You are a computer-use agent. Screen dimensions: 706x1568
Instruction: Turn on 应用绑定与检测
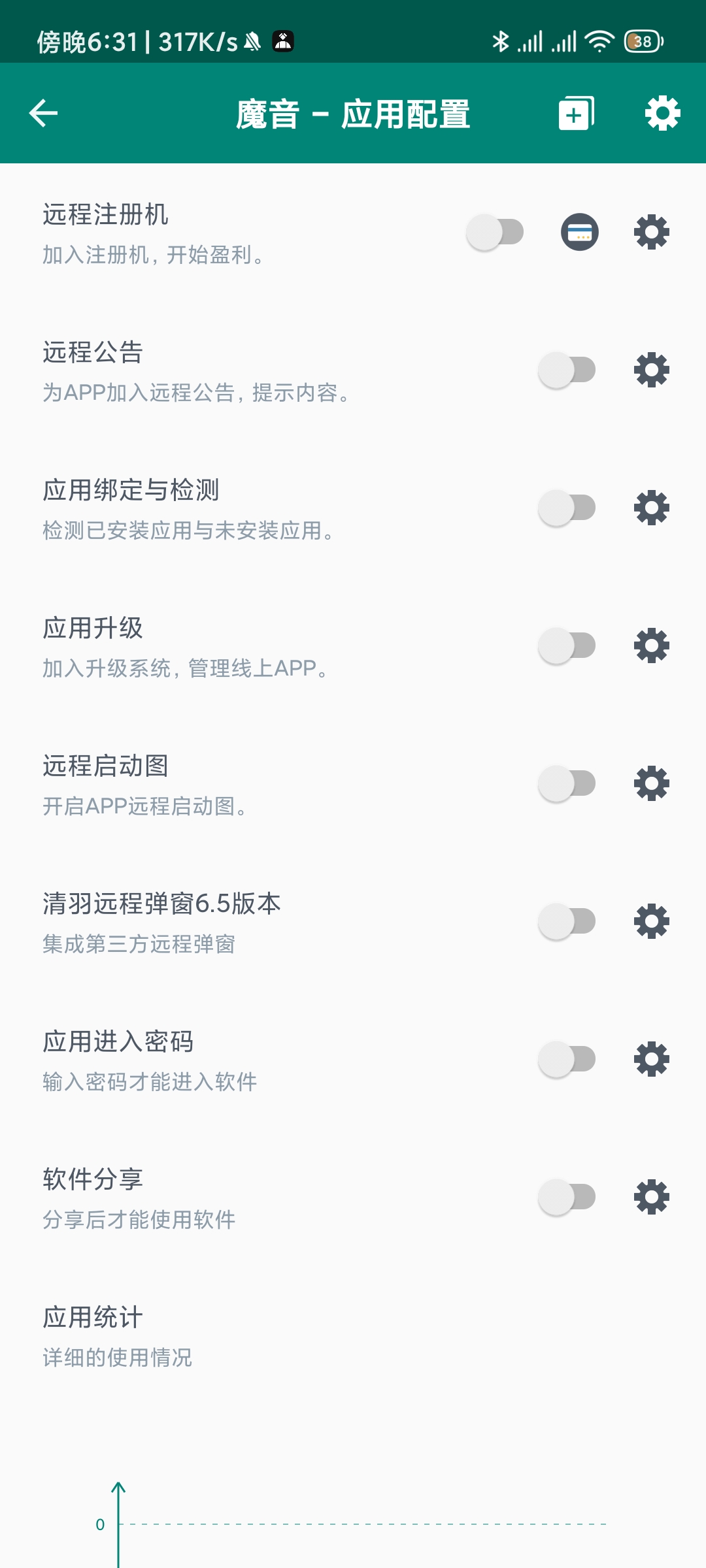click(x=567, y=508)
